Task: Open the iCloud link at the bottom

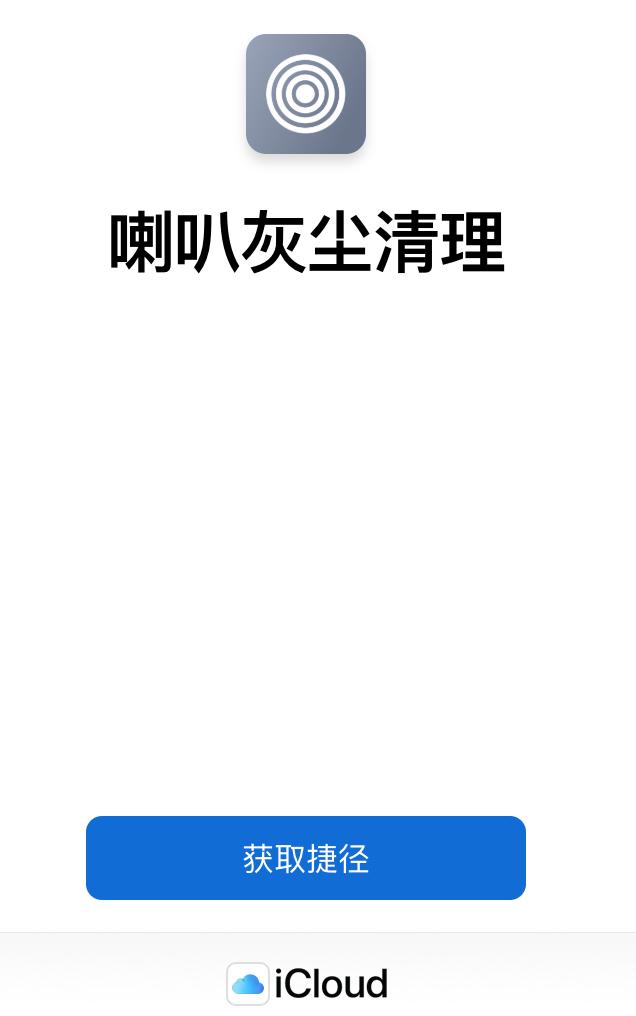Action: (308, 984)
